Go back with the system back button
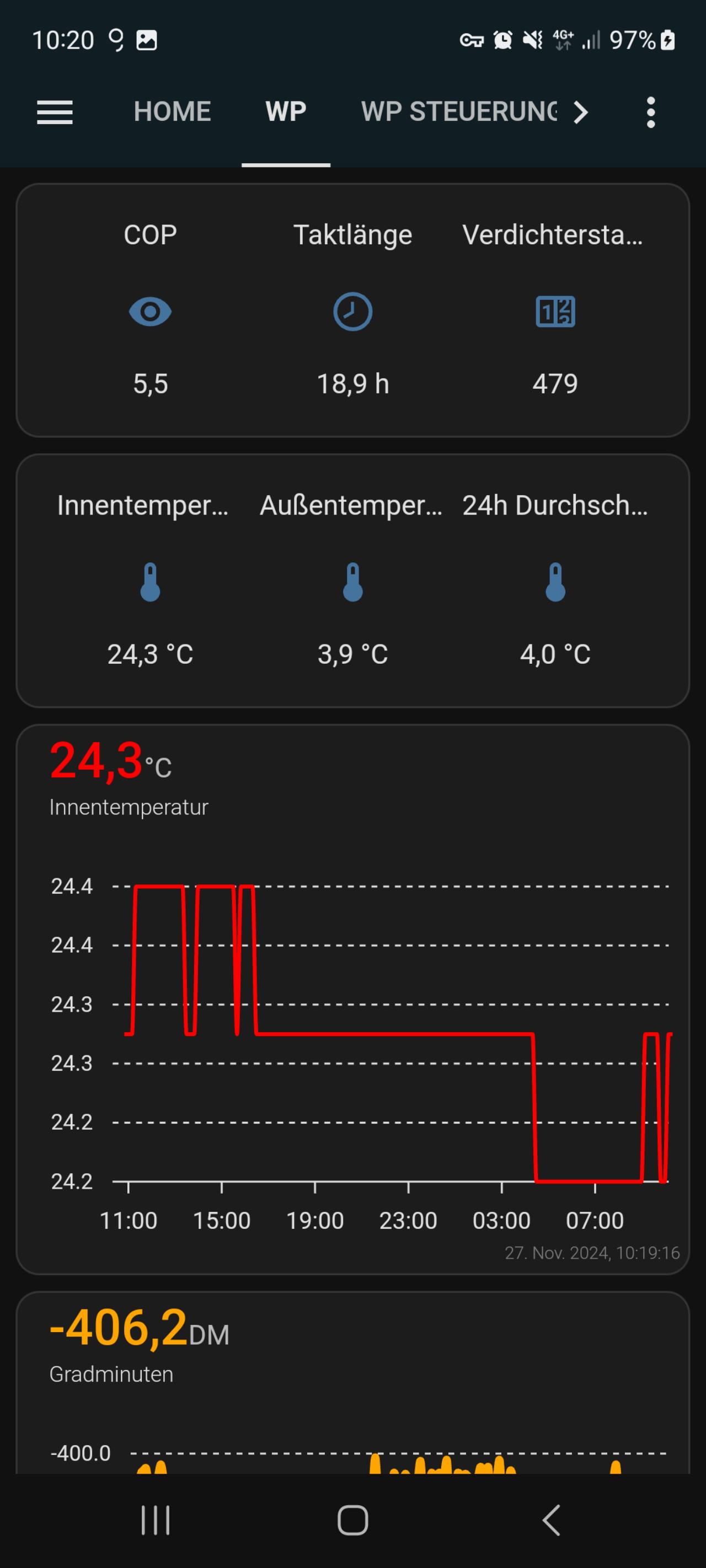Image resolution: width=706 pixels, height=1568 pixels. point(550,1521)
